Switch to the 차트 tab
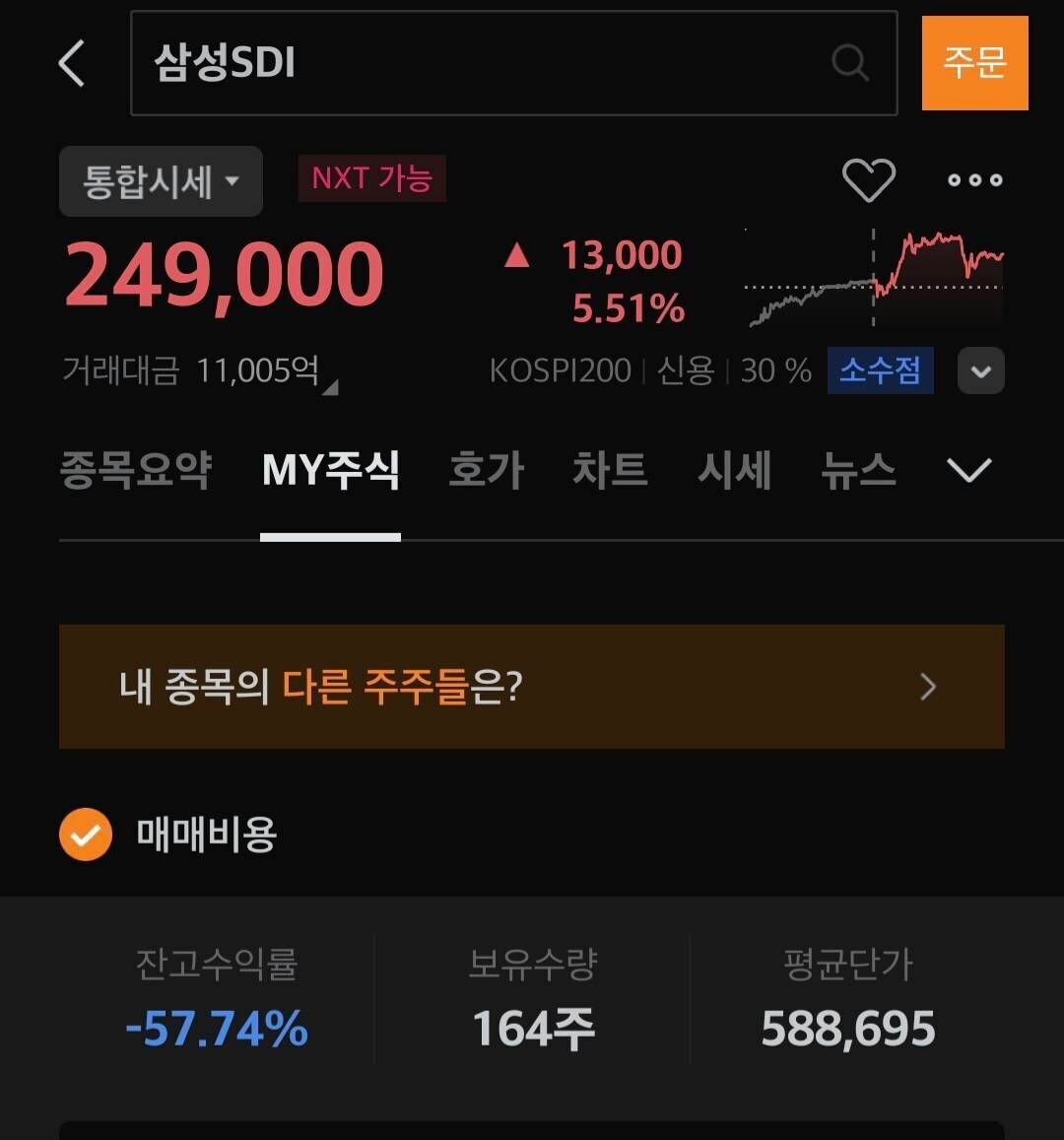This screenshot has width=1064, height=1140. tap(609, 471)
